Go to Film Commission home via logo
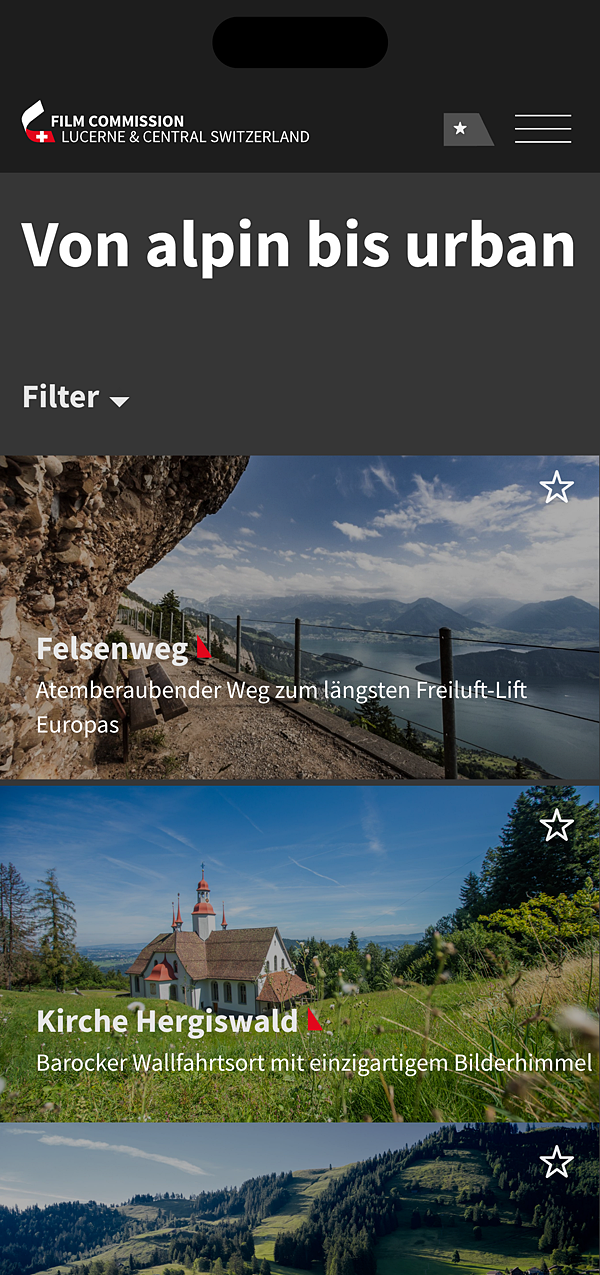The image size is (600, 1275). click(166, 123)
